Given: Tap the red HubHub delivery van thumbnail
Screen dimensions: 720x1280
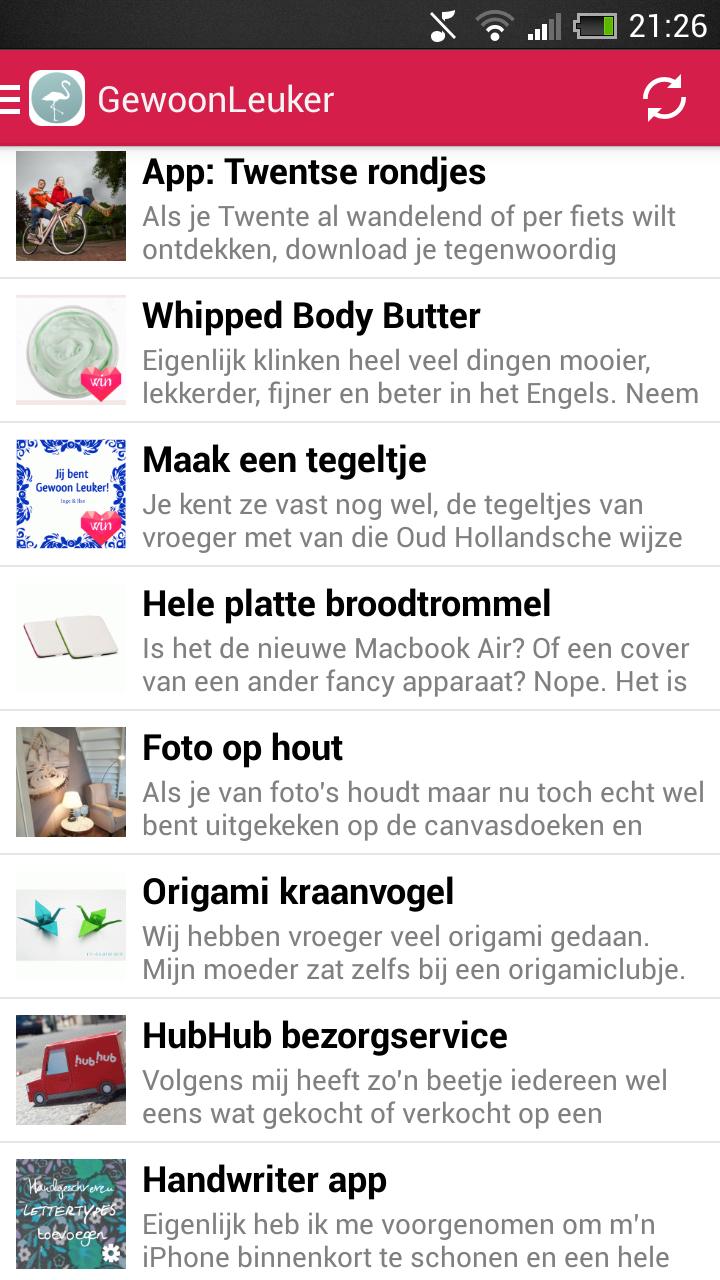Looking at the screenshot, I should (70, 1070).
